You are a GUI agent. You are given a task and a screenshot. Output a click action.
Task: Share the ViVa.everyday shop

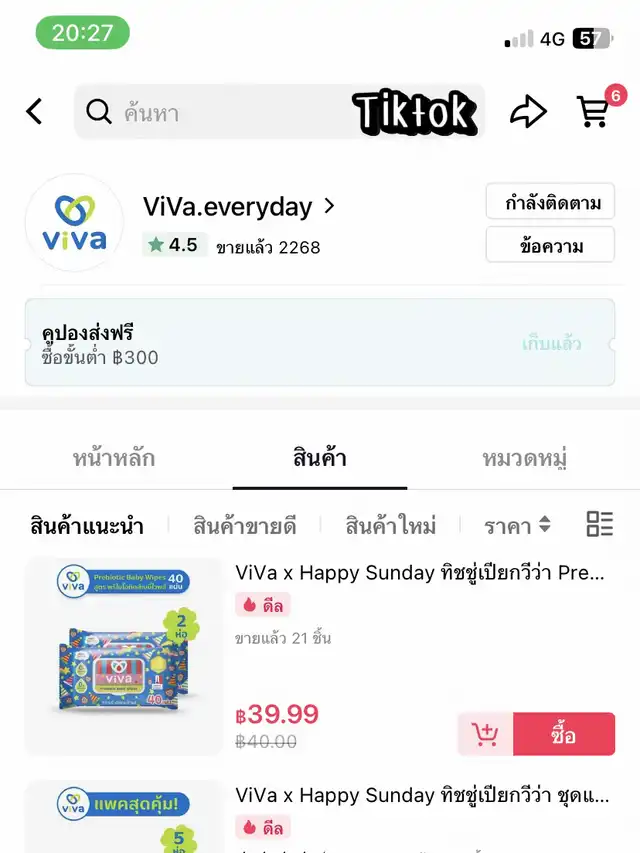(x=528, y=112)
